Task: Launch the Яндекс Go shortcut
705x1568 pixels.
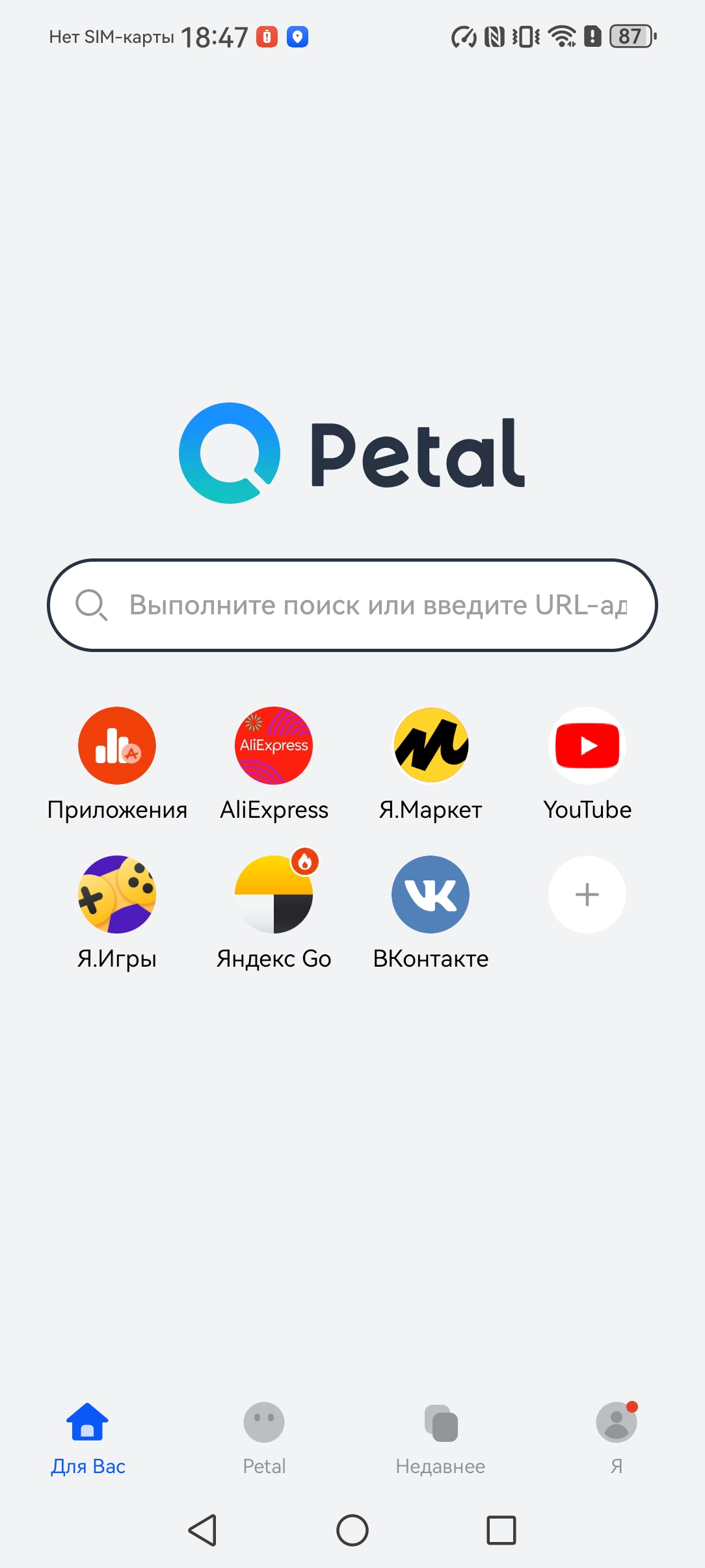Action: click(274, 895)
